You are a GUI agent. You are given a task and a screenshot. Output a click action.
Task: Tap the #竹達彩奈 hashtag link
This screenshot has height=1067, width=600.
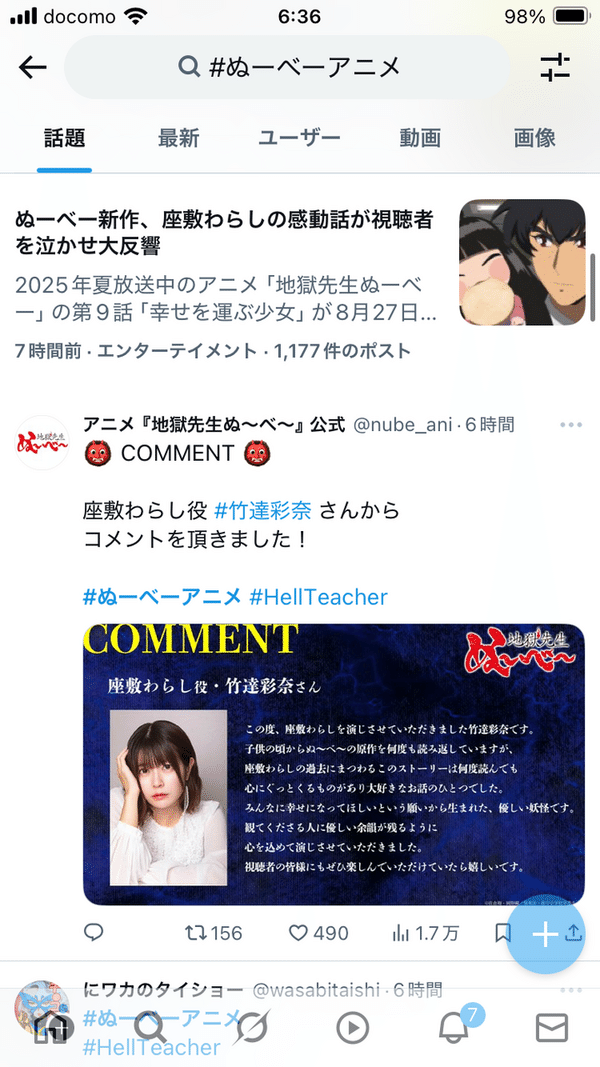click(263, 511)
